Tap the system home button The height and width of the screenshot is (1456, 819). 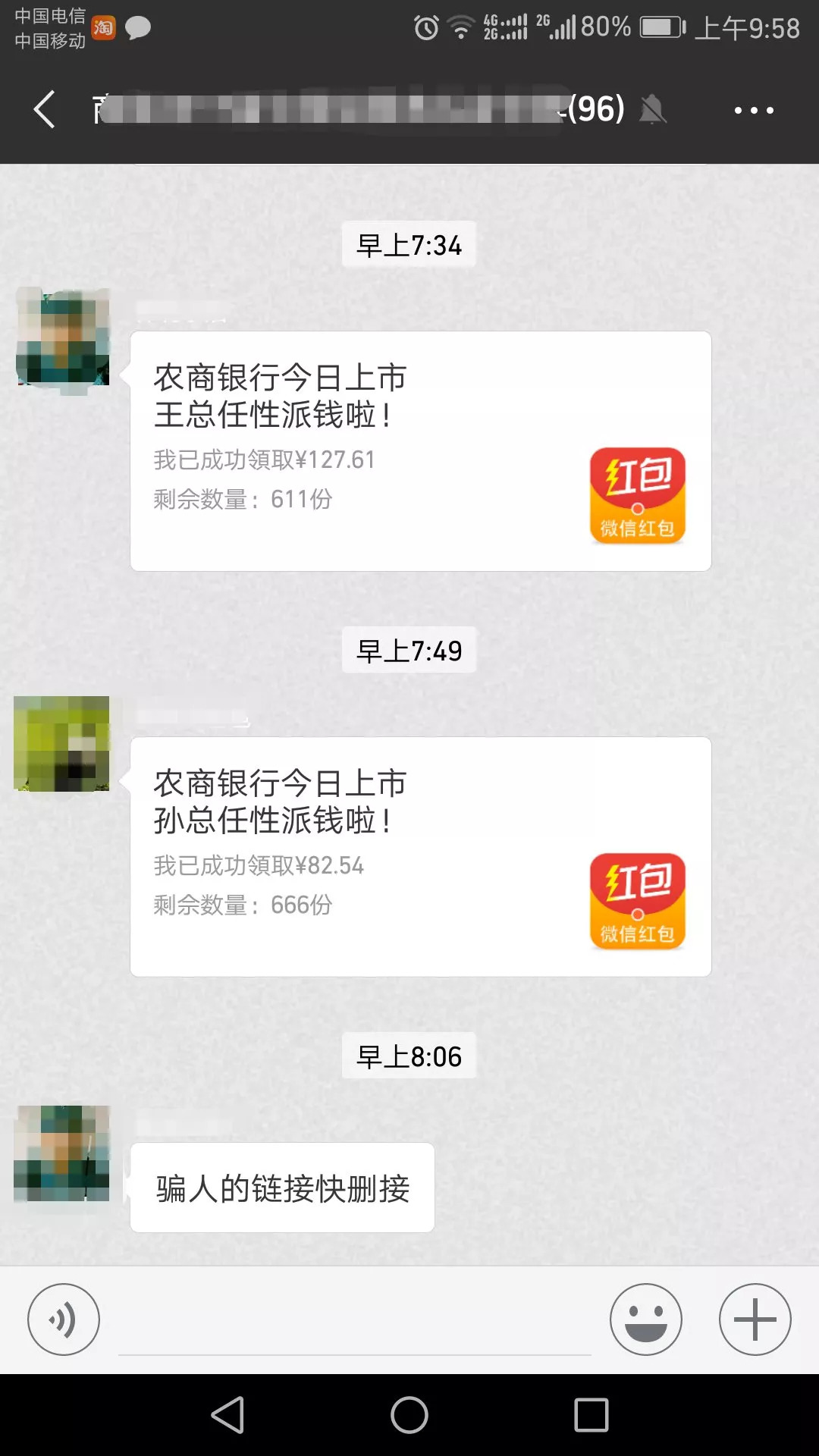coord(409,1415)
